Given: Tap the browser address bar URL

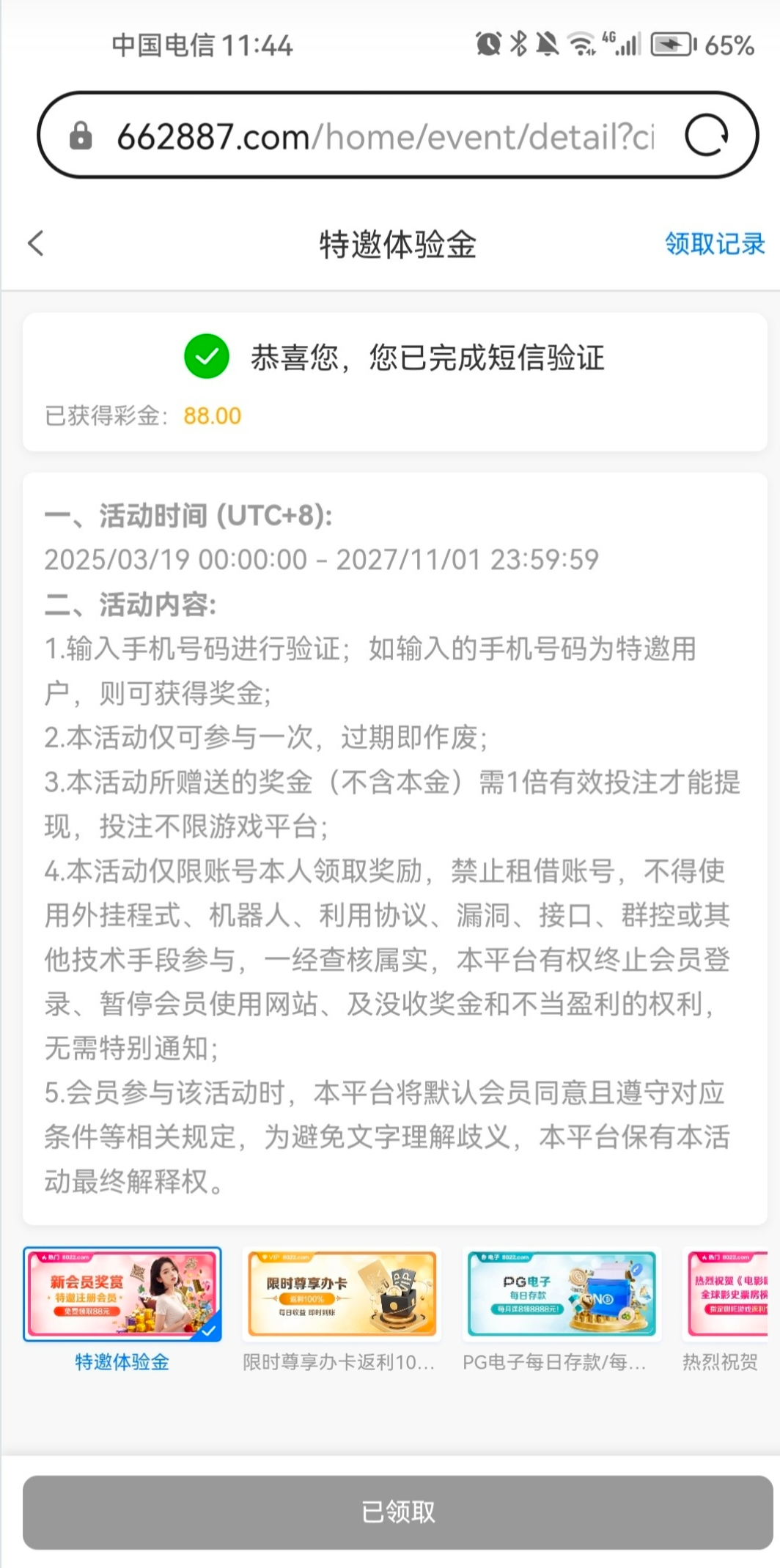Looking at the screenshot, I should pos(385,136).
